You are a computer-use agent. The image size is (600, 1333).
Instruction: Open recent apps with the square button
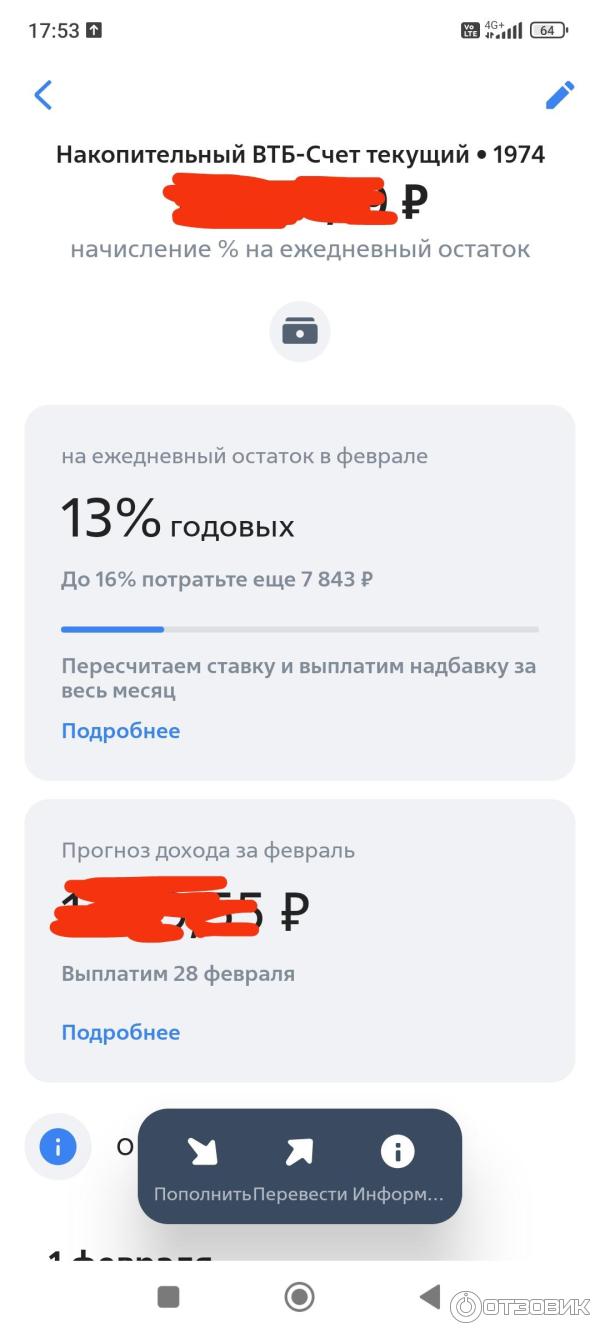(168, 1297)
